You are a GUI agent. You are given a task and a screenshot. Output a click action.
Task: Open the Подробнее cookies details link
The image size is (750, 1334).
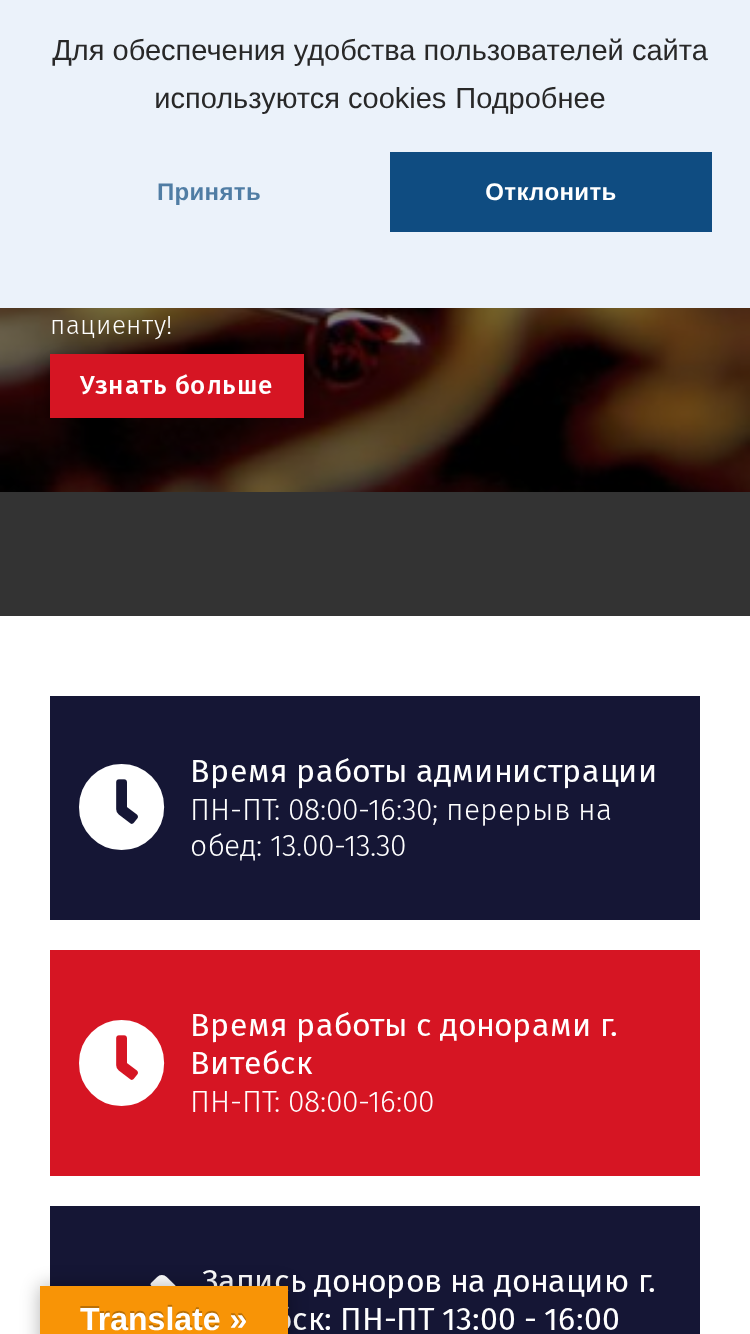click(x=530, y=98)
